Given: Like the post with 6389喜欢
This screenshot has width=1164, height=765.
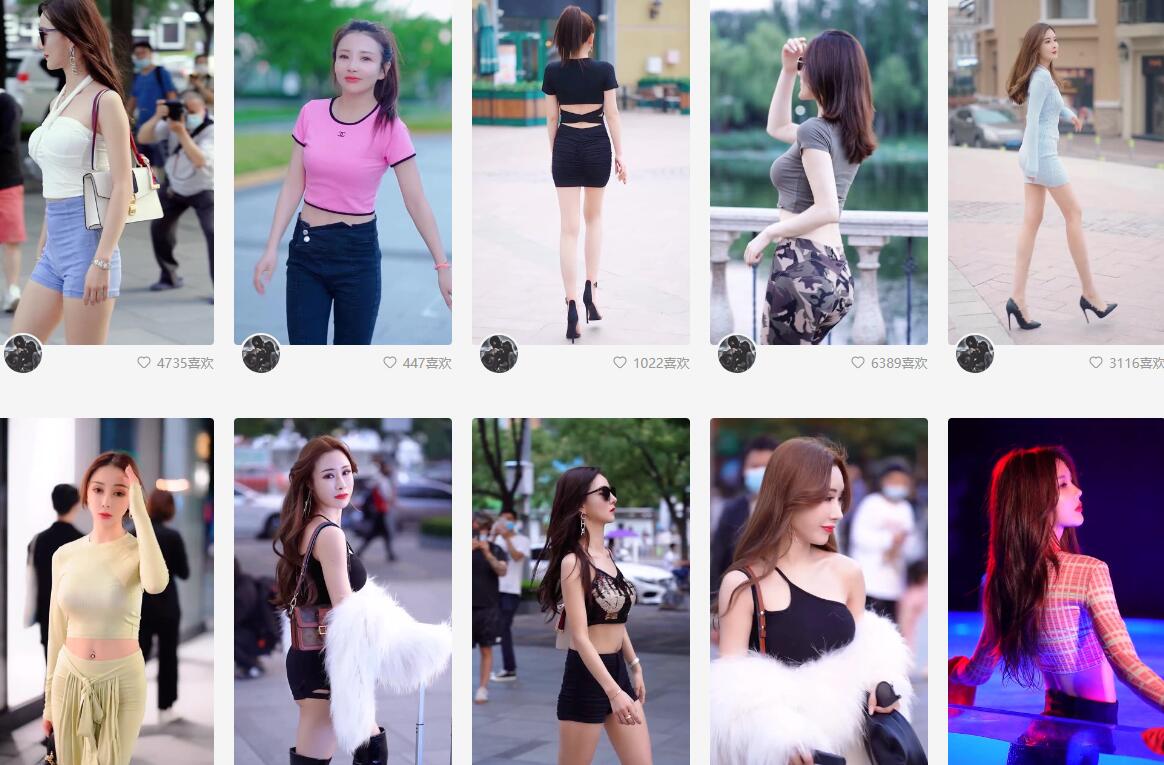Looking at the screenshot, I should pos(858,363).
